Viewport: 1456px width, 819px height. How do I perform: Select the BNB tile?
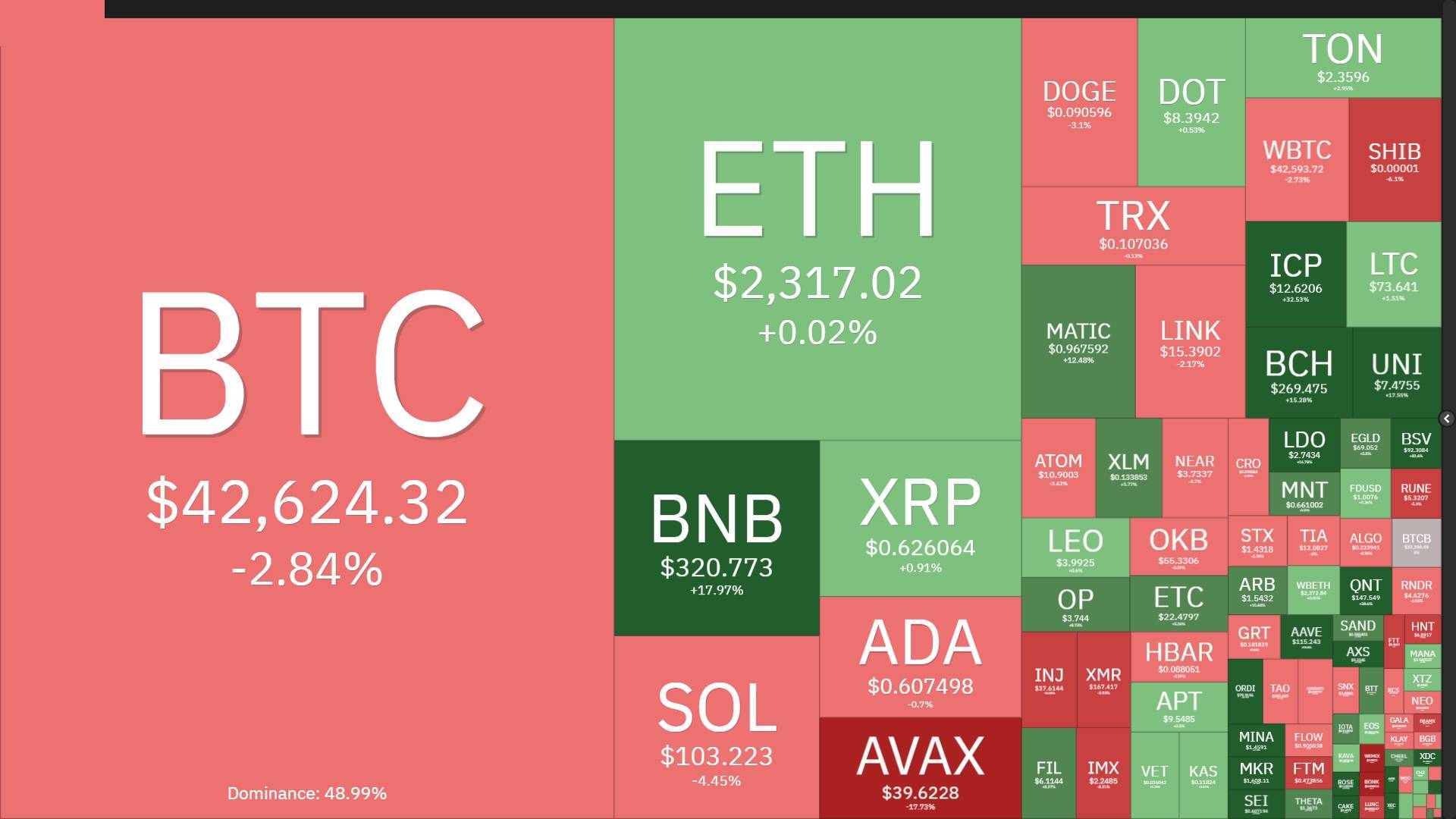coord(716,538)
